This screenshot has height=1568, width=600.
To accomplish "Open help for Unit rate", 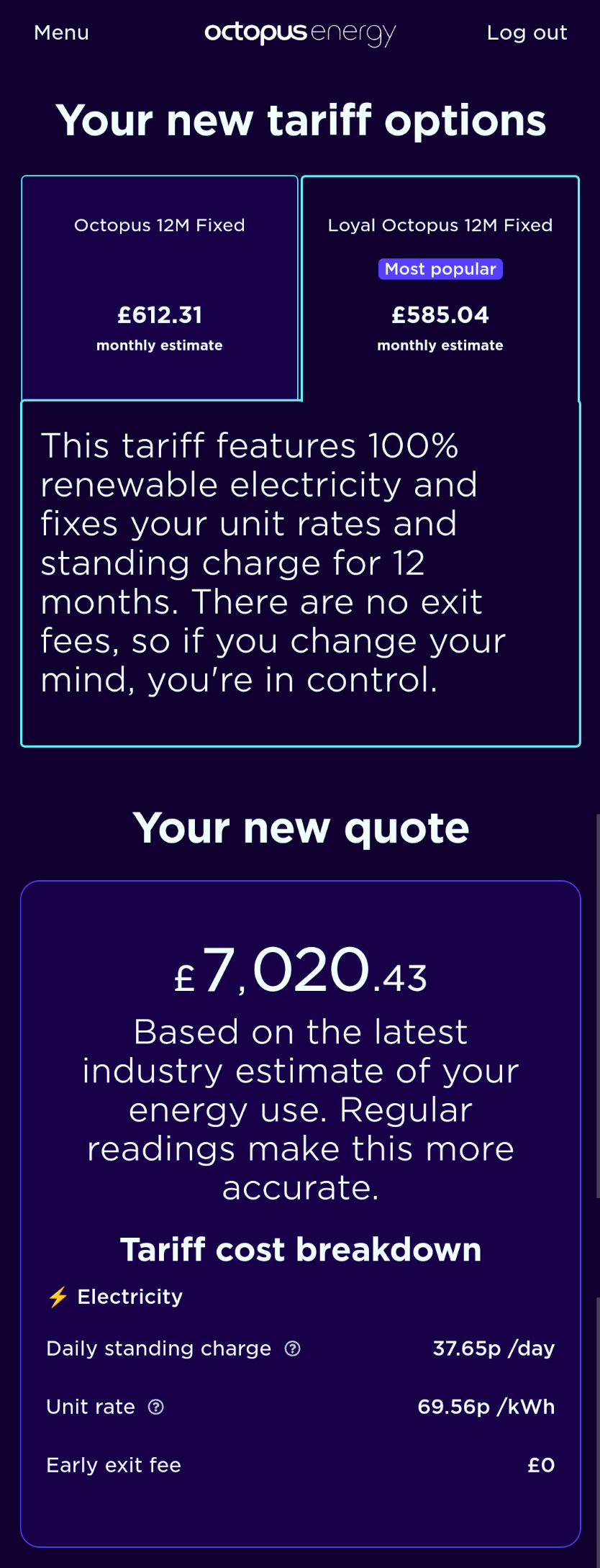I will (x=156, y=1407).
